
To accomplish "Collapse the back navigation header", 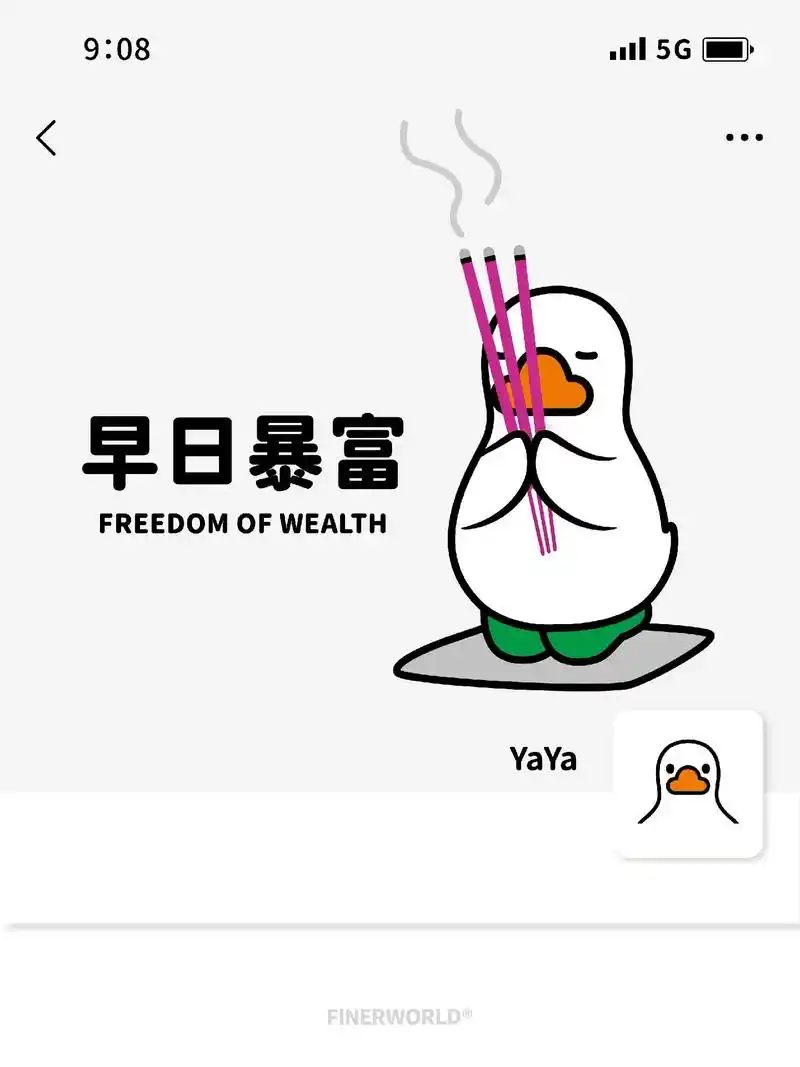I will tap(47, 137).
